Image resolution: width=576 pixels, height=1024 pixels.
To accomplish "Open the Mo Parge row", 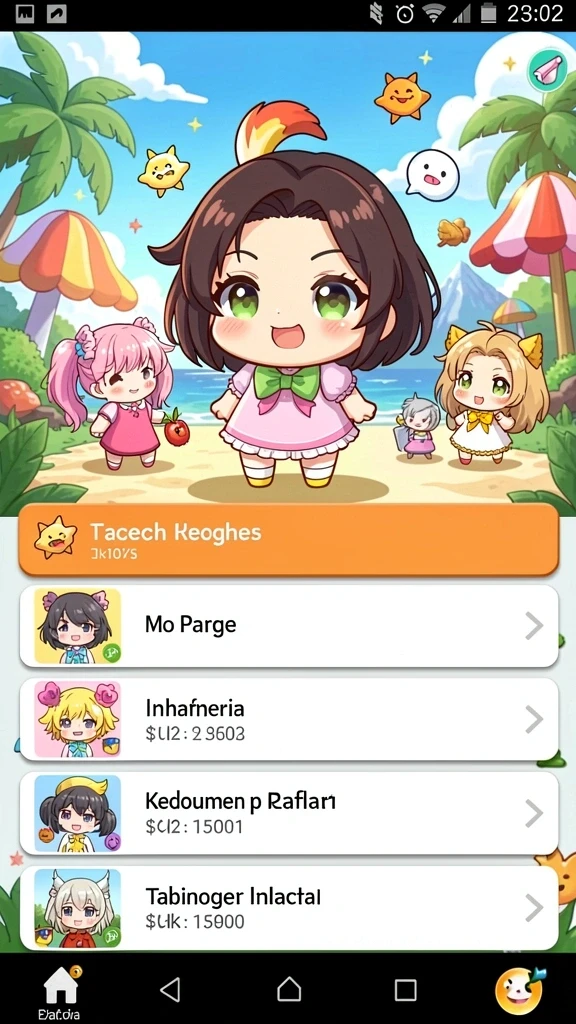I will (x=289, y=626).
